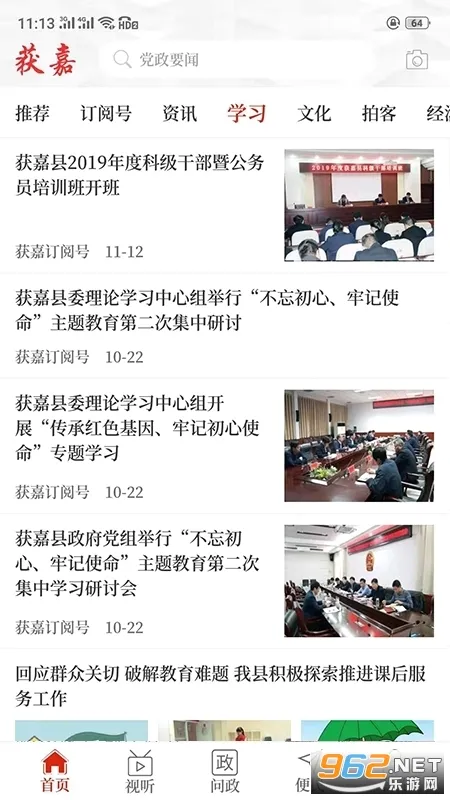Switch to the 视听 bottom tab
The height and width of the screenshot is (800, 450).
click(x=140, y=770)
